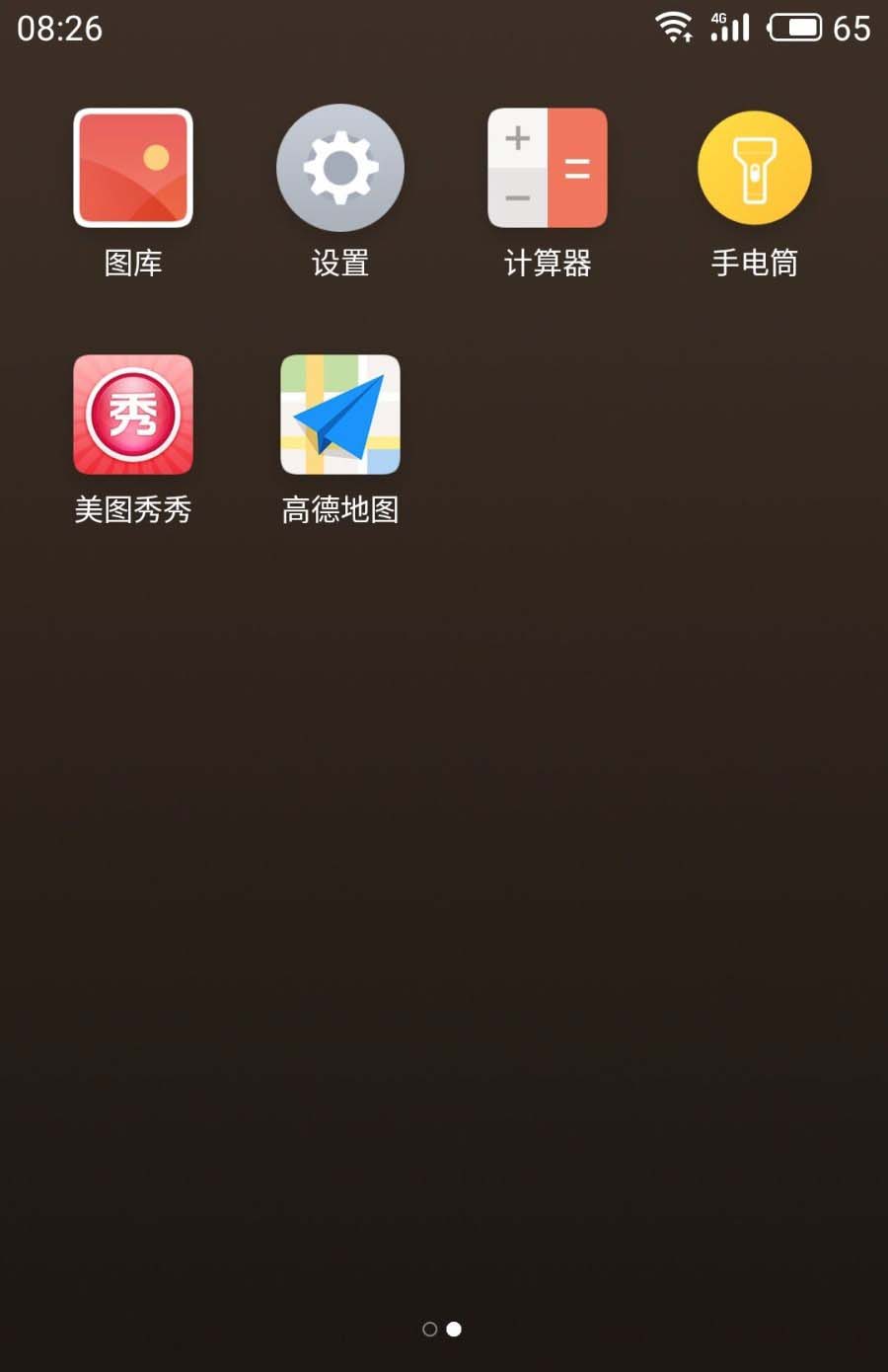The height and width of the screenshot is (1372, 888).
Task: Select the 图库 label under the gallery icon
Action: (133, 262)
